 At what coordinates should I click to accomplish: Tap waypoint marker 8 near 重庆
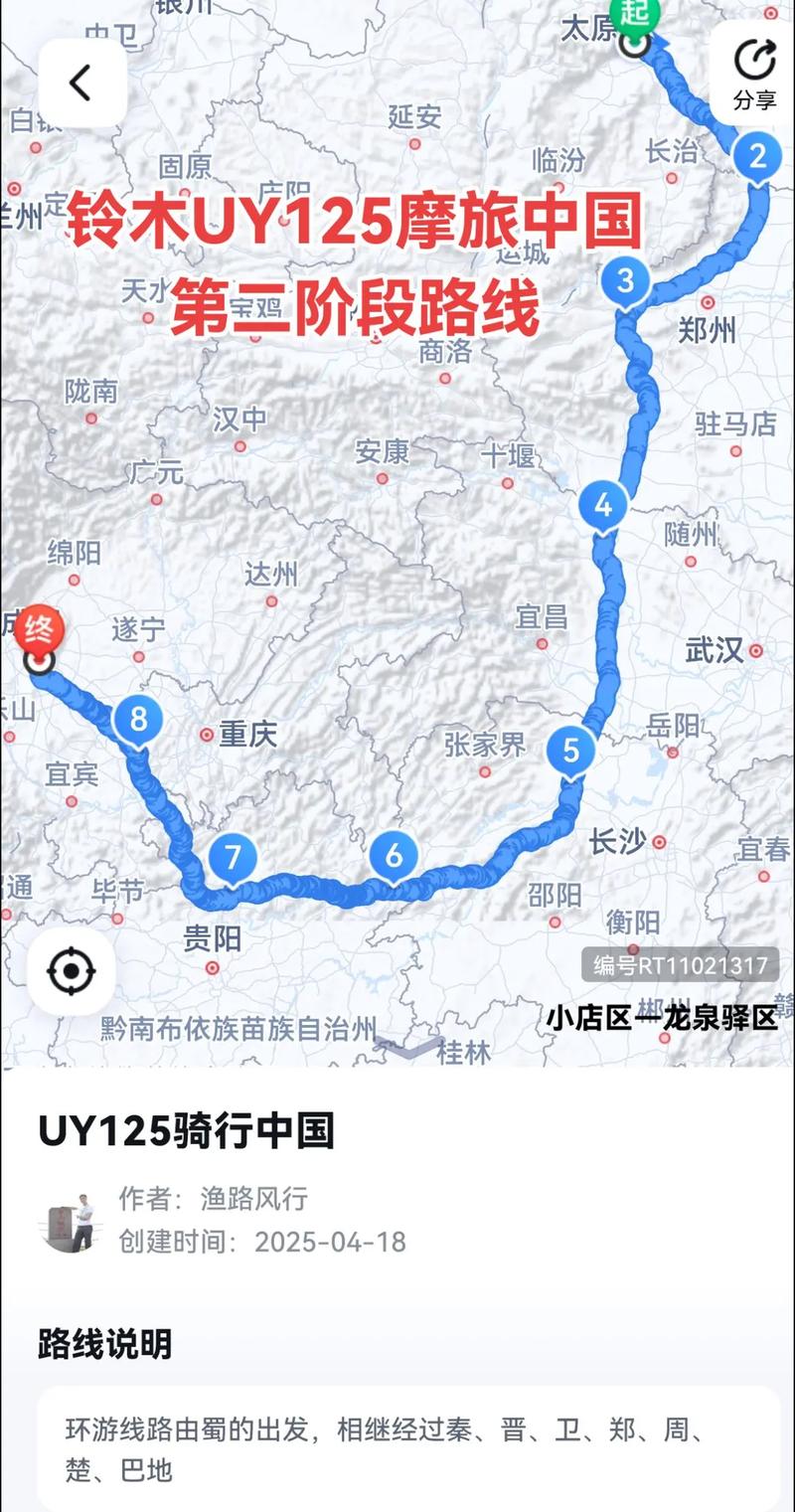pyautogui.click(x=139, y=718)
